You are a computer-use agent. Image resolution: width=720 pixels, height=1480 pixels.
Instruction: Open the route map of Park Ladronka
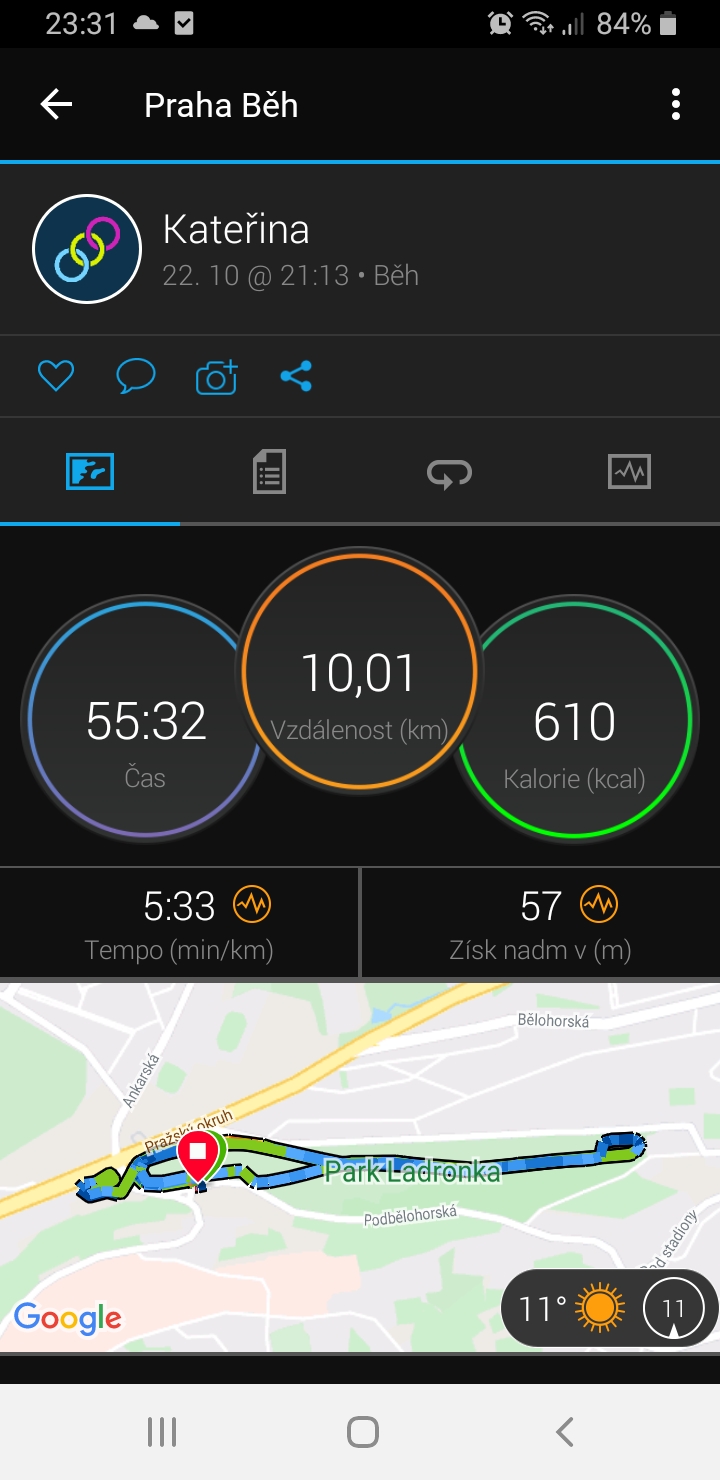(360, 1166)
